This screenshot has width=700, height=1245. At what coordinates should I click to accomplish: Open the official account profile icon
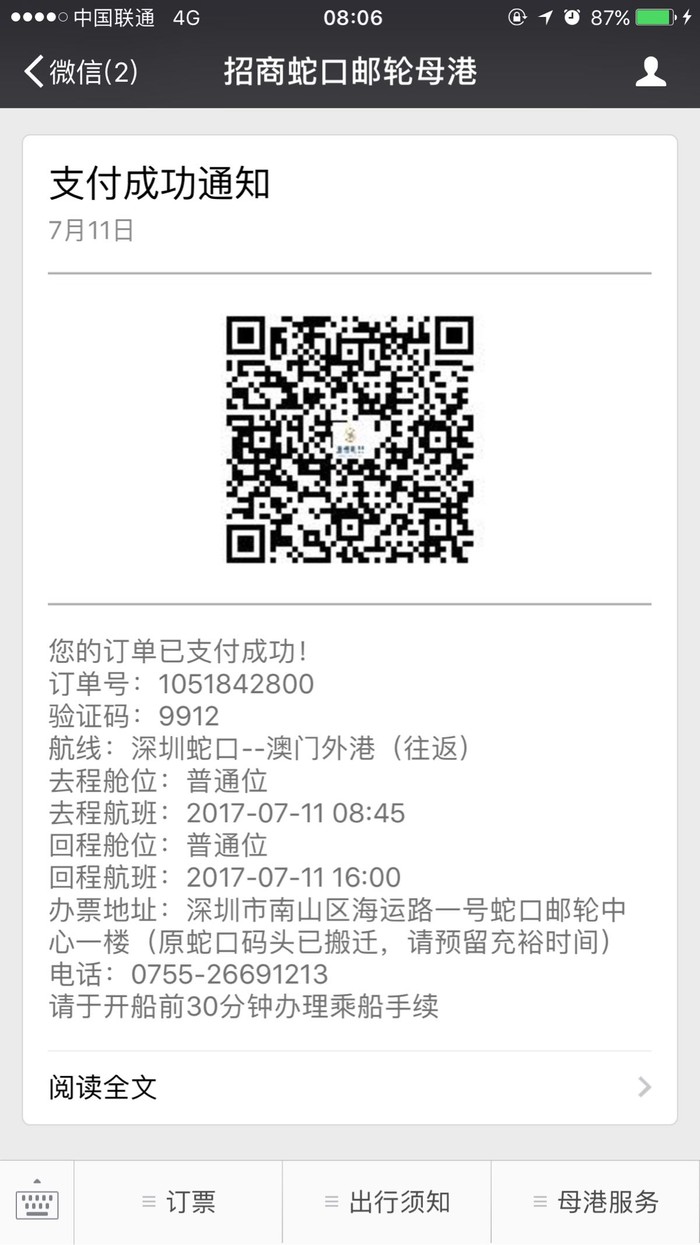click(x=650, y=72)
